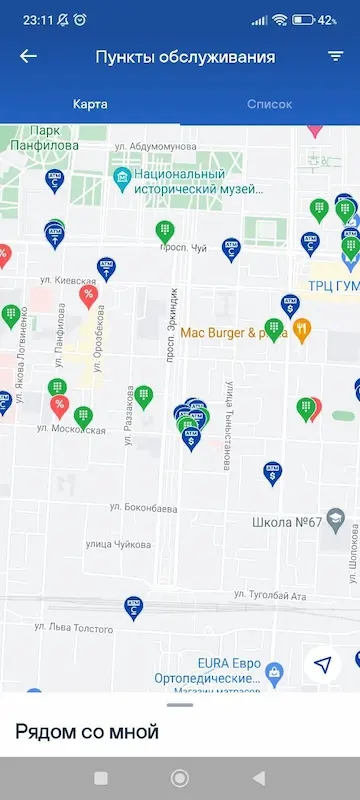Tap the green terminal pin on просп. Чуй

pyautogui.click(x=165, y=232)
